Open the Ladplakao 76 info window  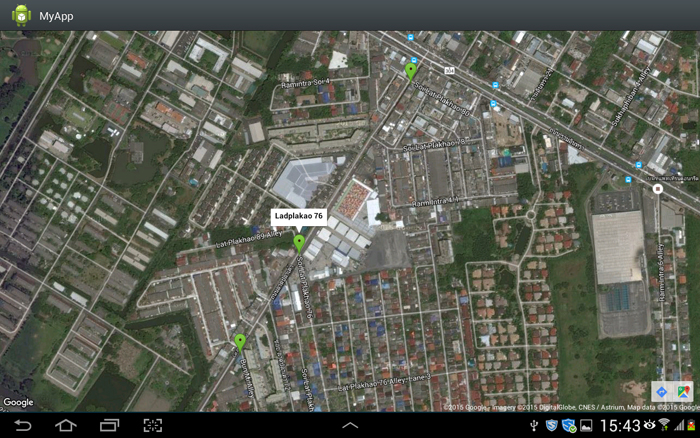click(x=299, y=216)
